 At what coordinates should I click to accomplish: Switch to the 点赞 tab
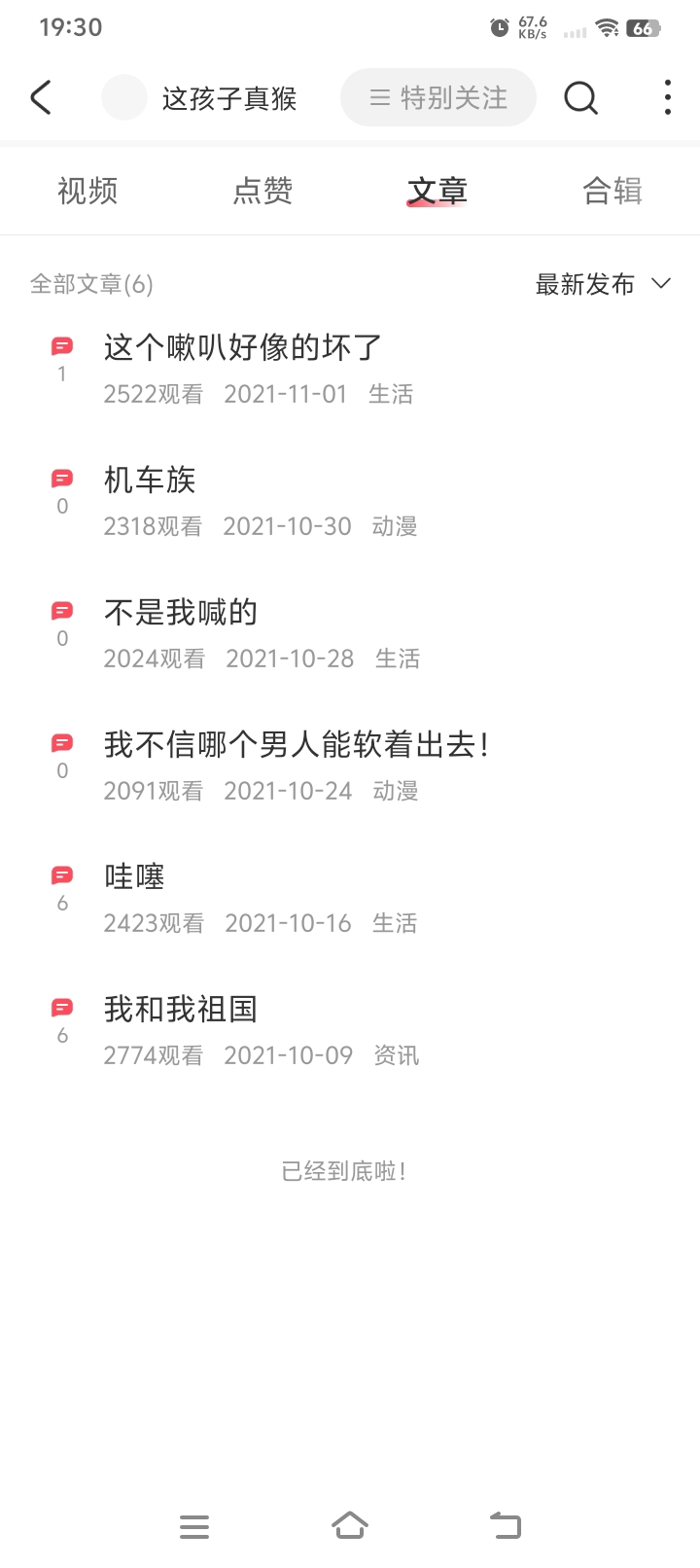pos(262,191)
